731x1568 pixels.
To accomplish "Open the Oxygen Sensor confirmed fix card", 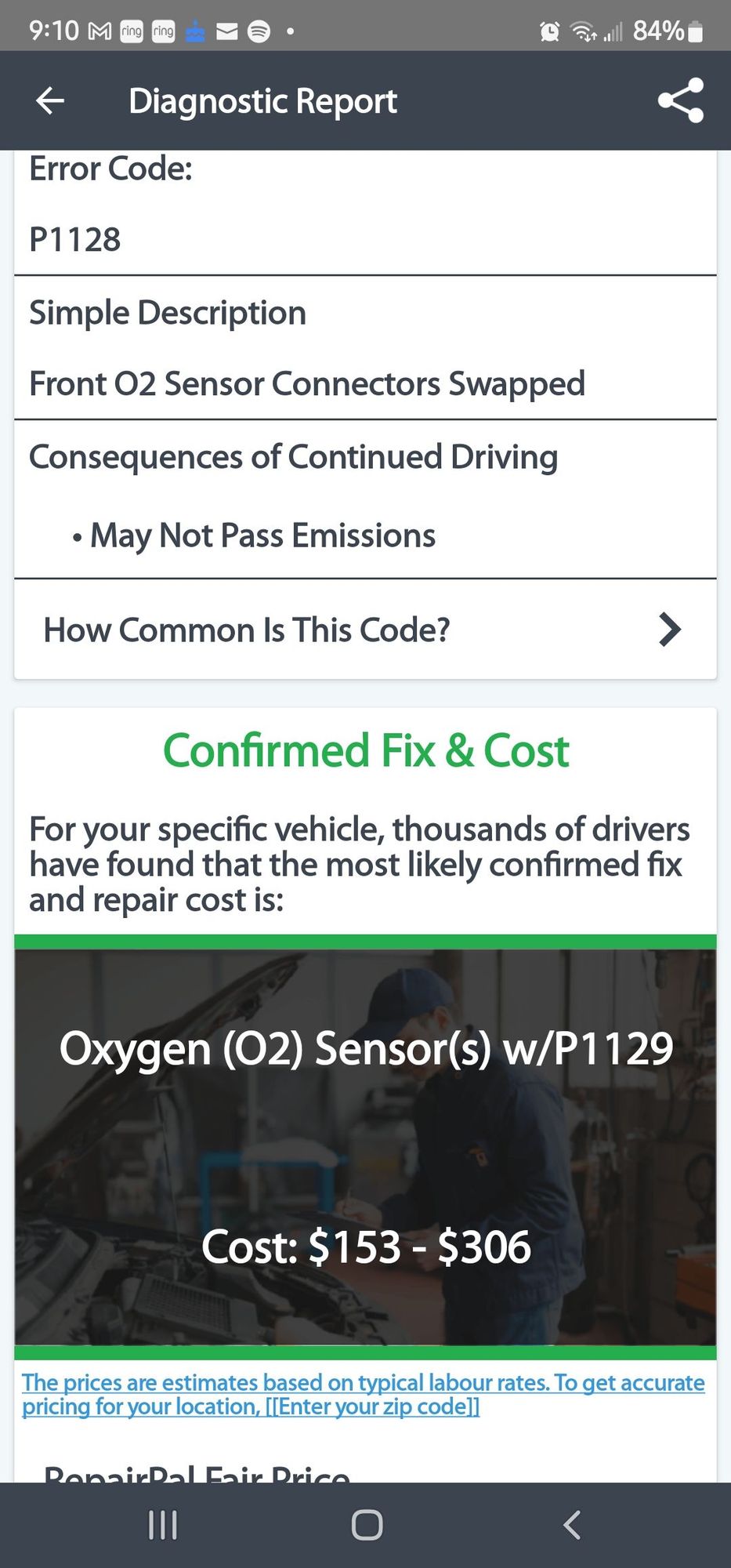I will 365,1147.
